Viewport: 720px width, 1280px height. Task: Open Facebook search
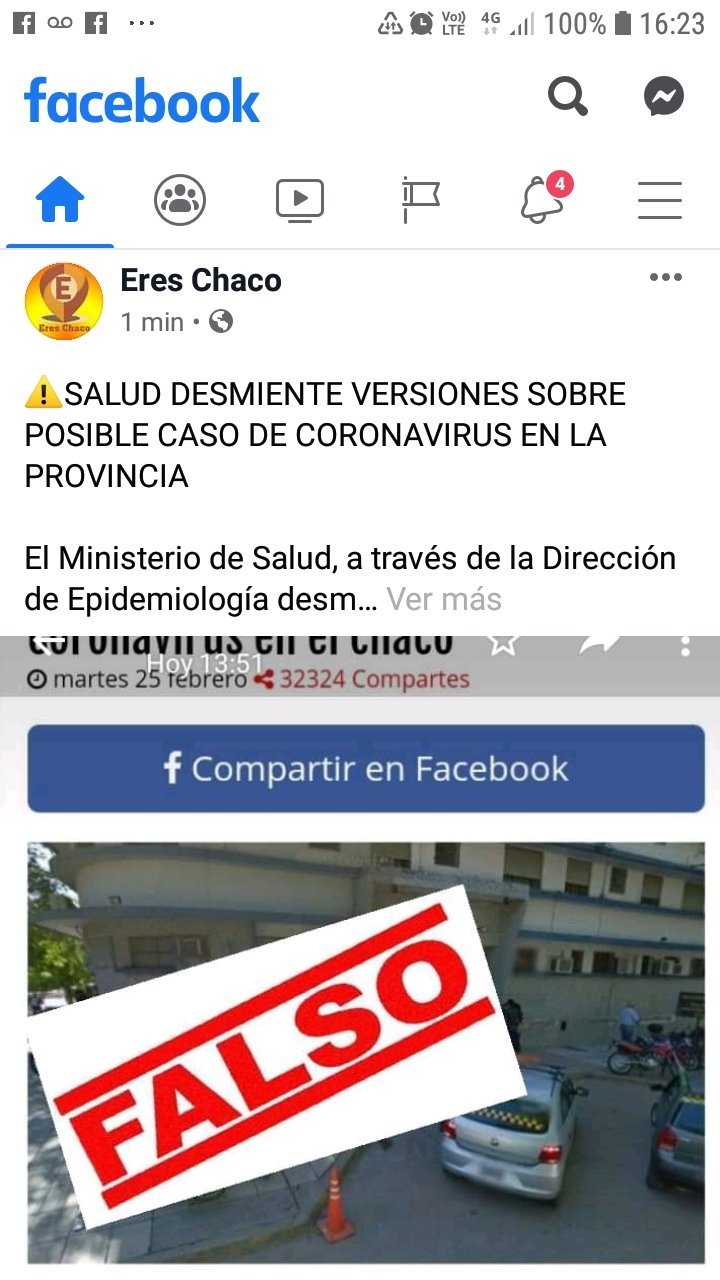click(567, 98)
